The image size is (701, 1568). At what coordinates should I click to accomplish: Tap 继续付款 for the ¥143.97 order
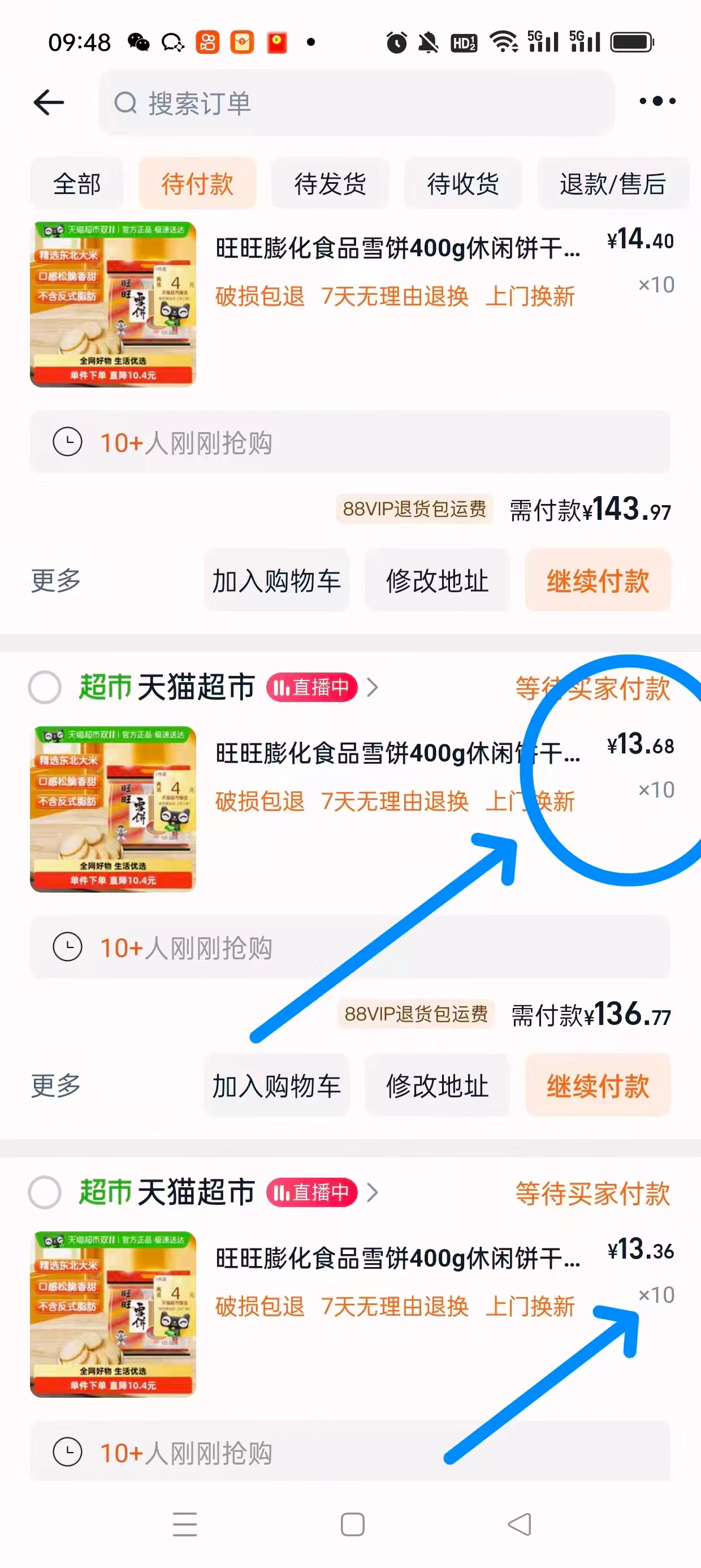click(x=598, y=581)
